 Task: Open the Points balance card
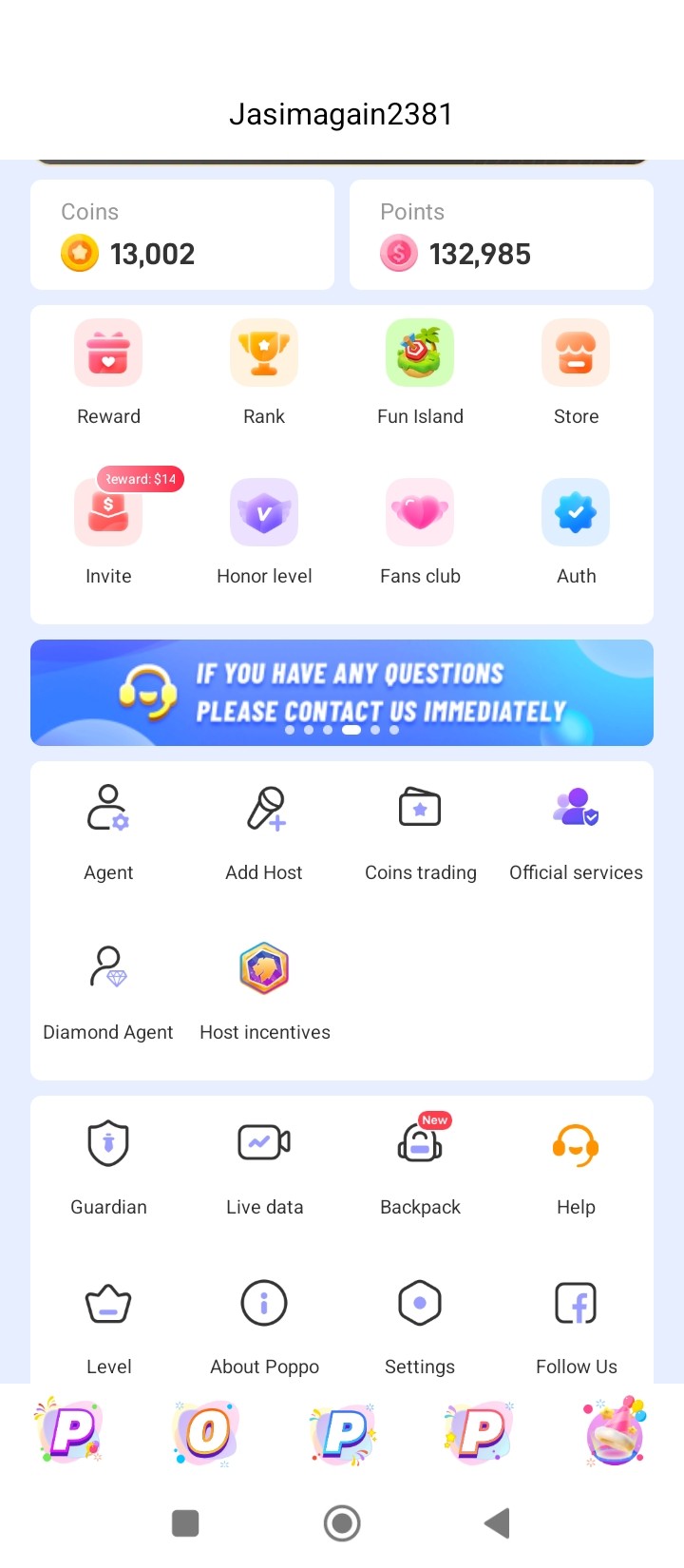coord(502,235)
